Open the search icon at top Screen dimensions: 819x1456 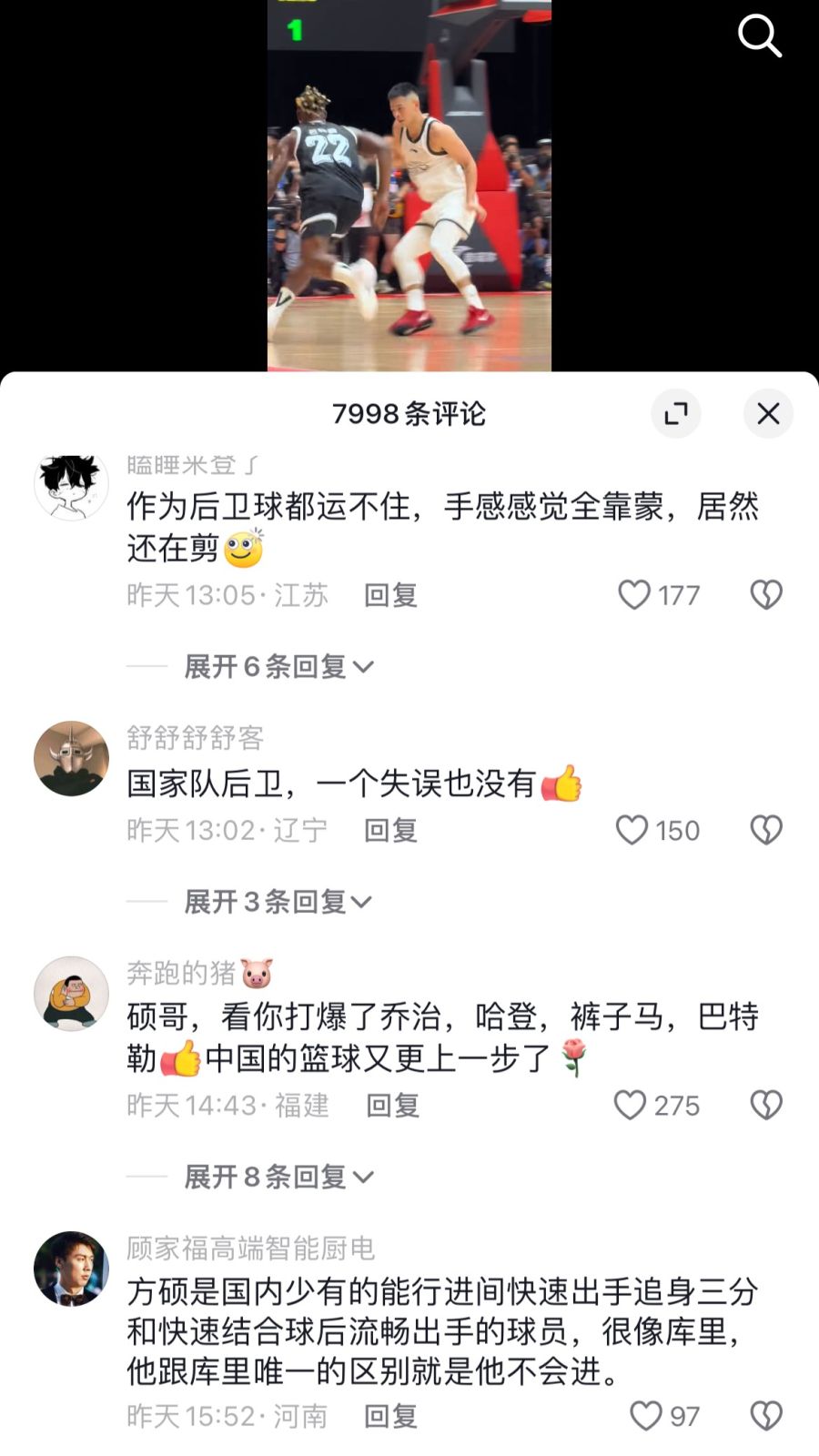[x=759, y=36]
